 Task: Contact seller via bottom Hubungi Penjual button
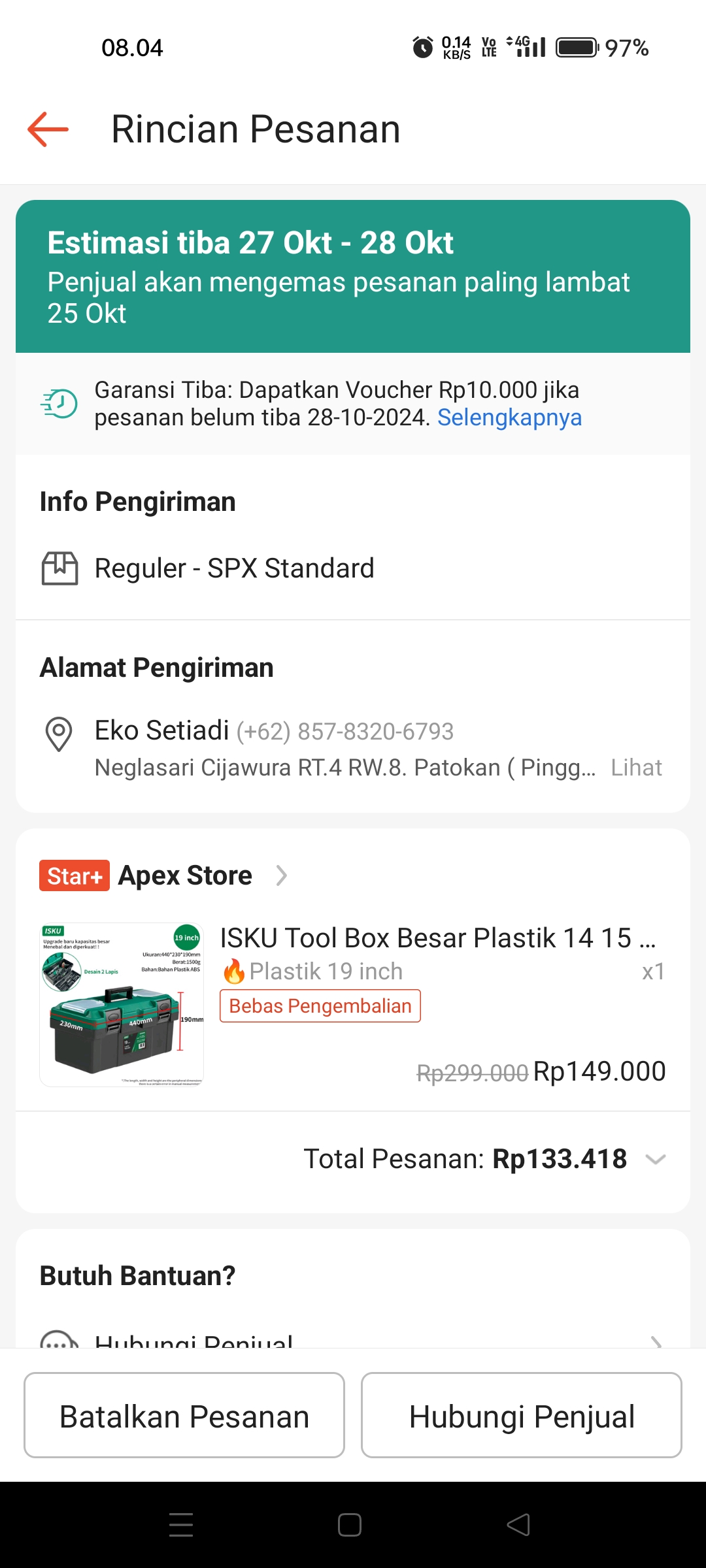click(522, 1415)
